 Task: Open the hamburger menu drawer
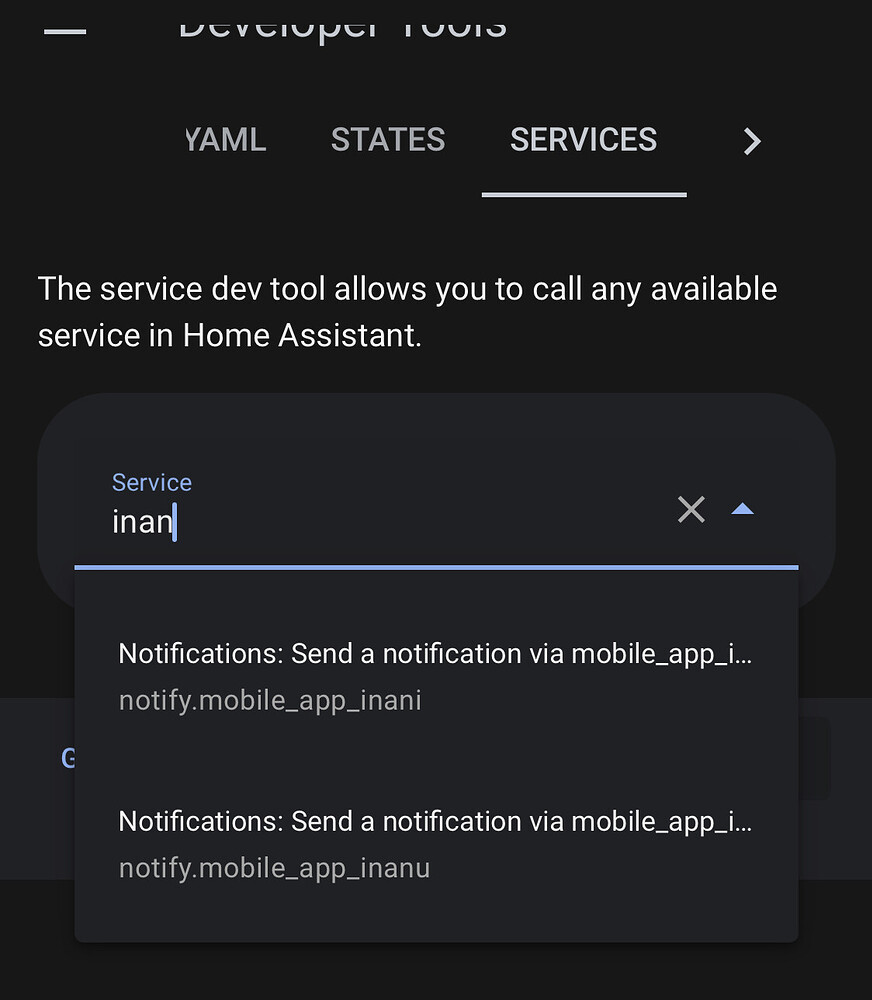pos(65,29)
